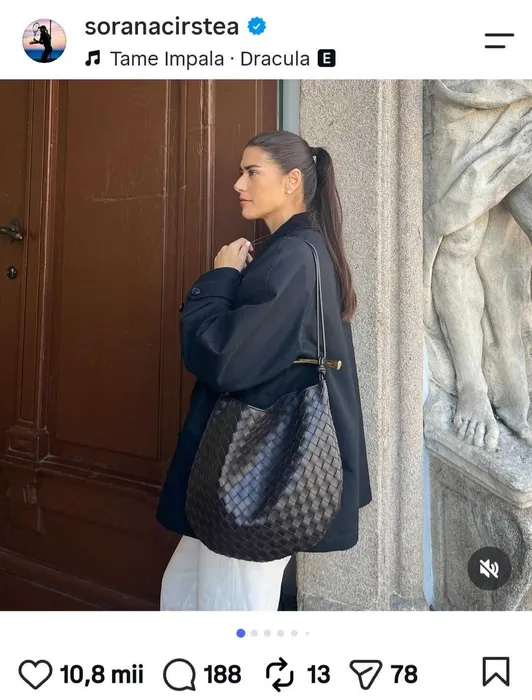Viewport: 532px width, 700px height.
Task: Open soranacirstea's profile picture
Action: tap(44, 41)
